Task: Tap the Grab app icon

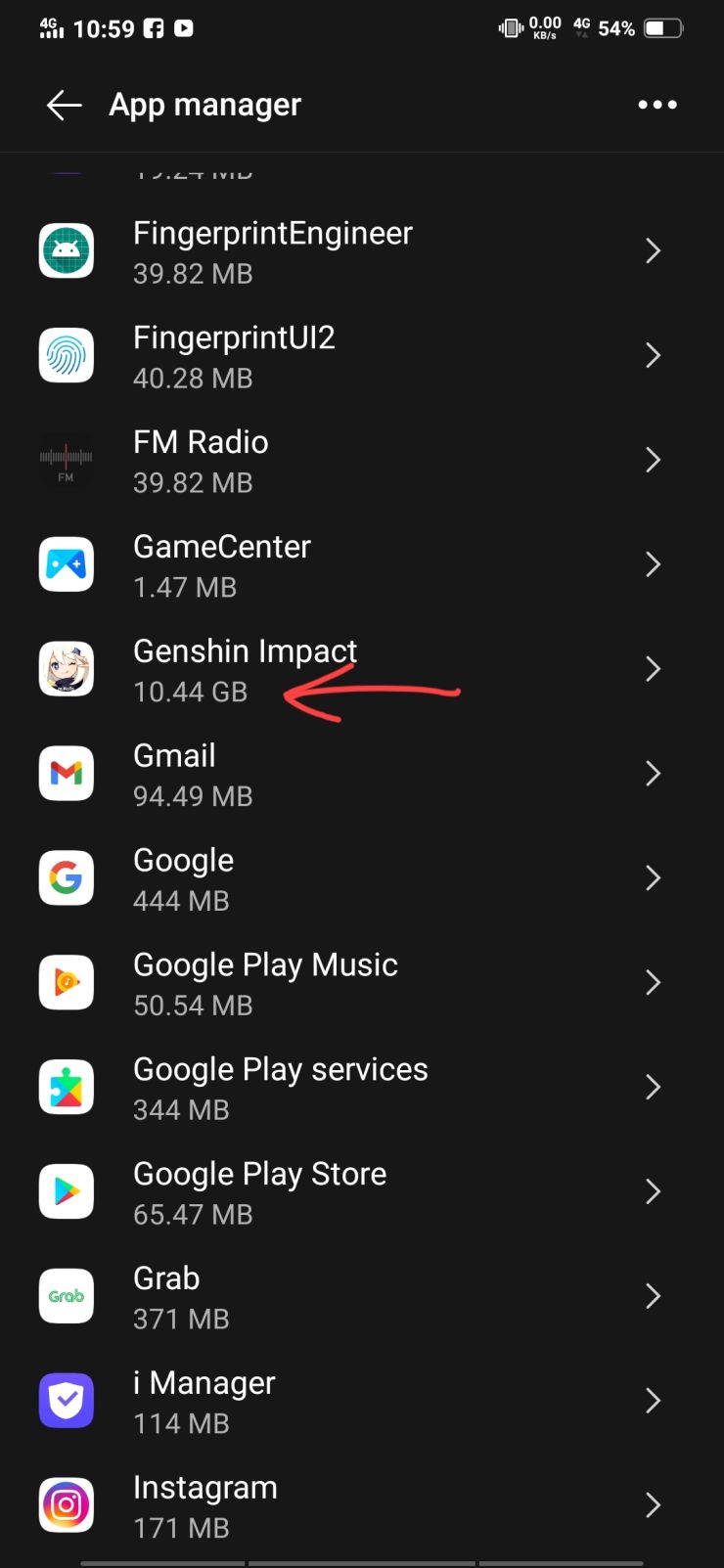Action: pyautogui.click(x=66, y=1295)
